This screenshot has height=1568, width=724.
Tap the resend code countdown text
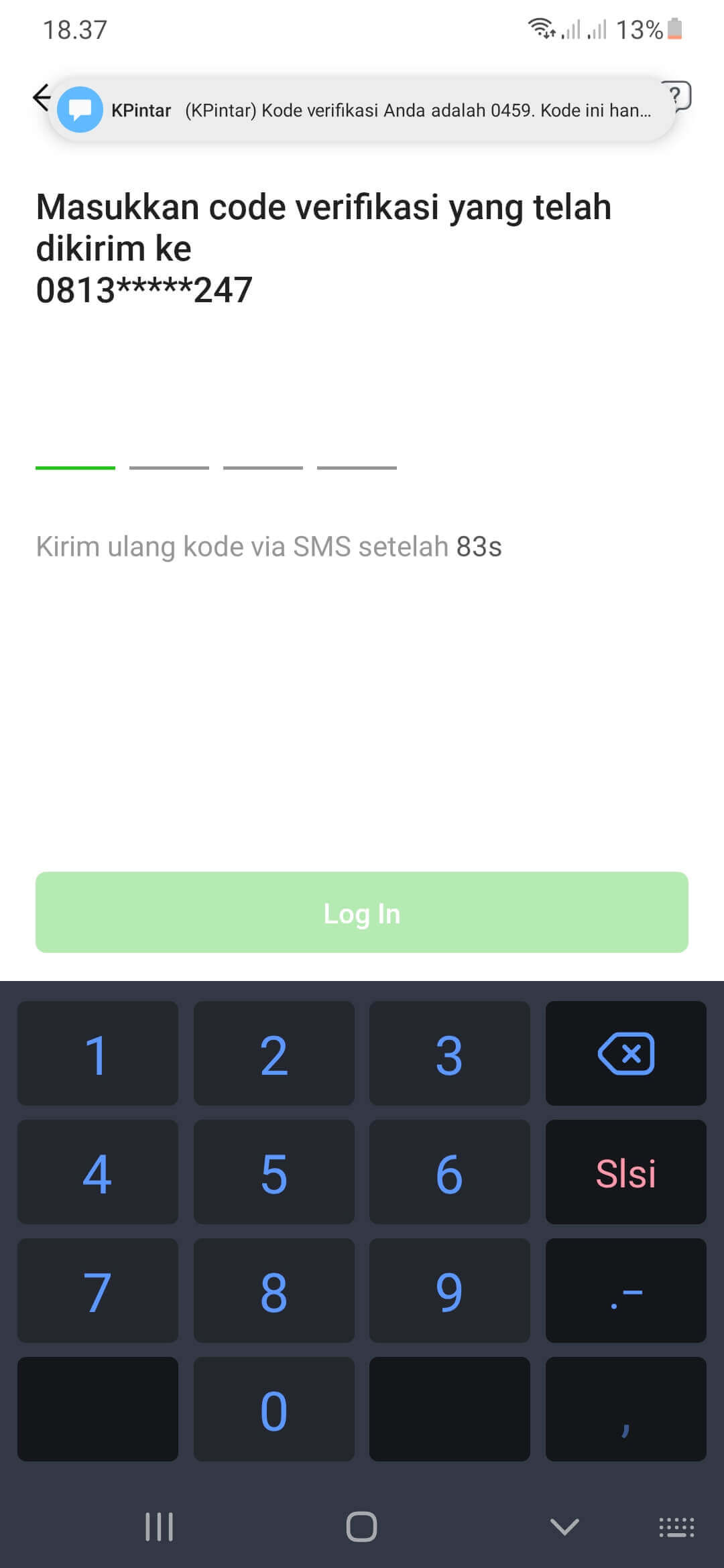[268, 546]
